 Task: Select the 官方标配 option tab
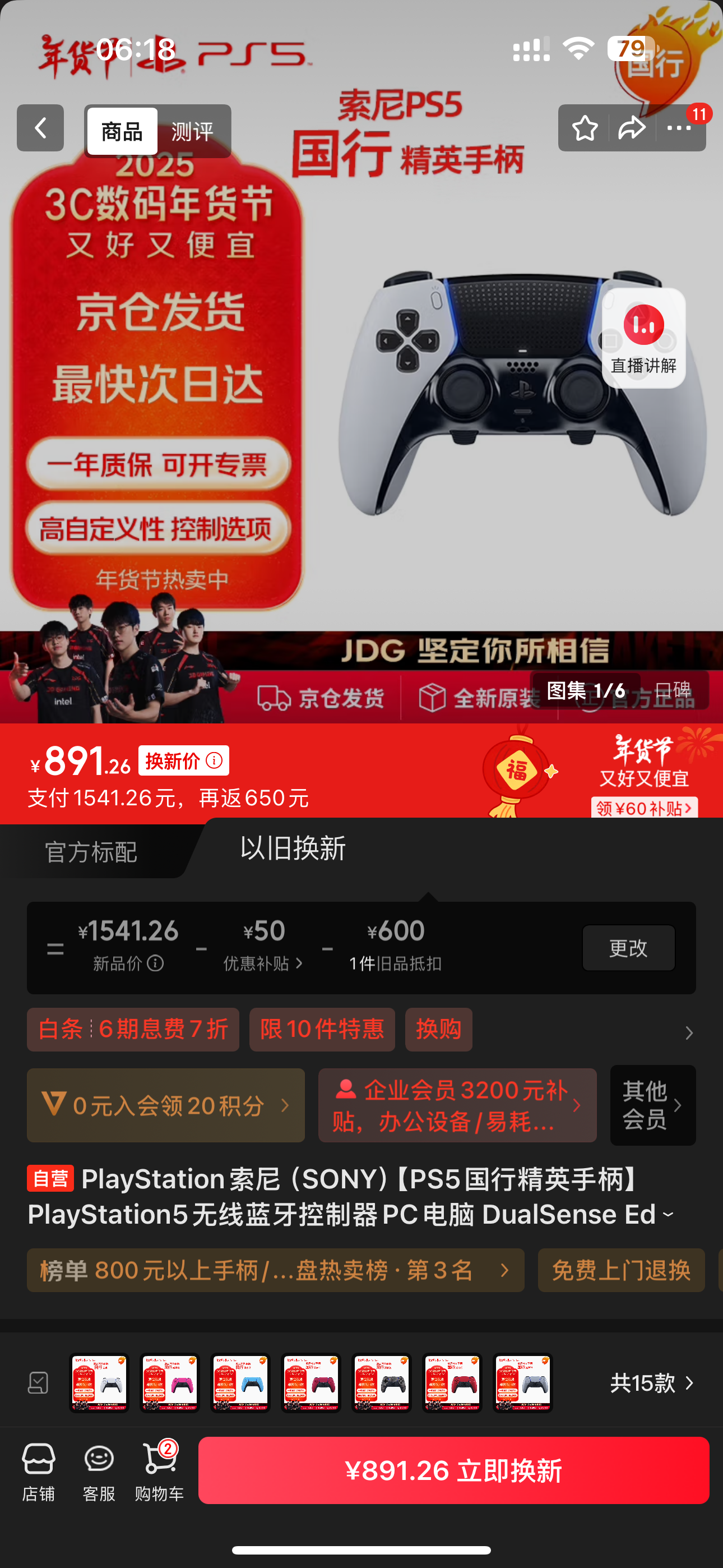91,851
